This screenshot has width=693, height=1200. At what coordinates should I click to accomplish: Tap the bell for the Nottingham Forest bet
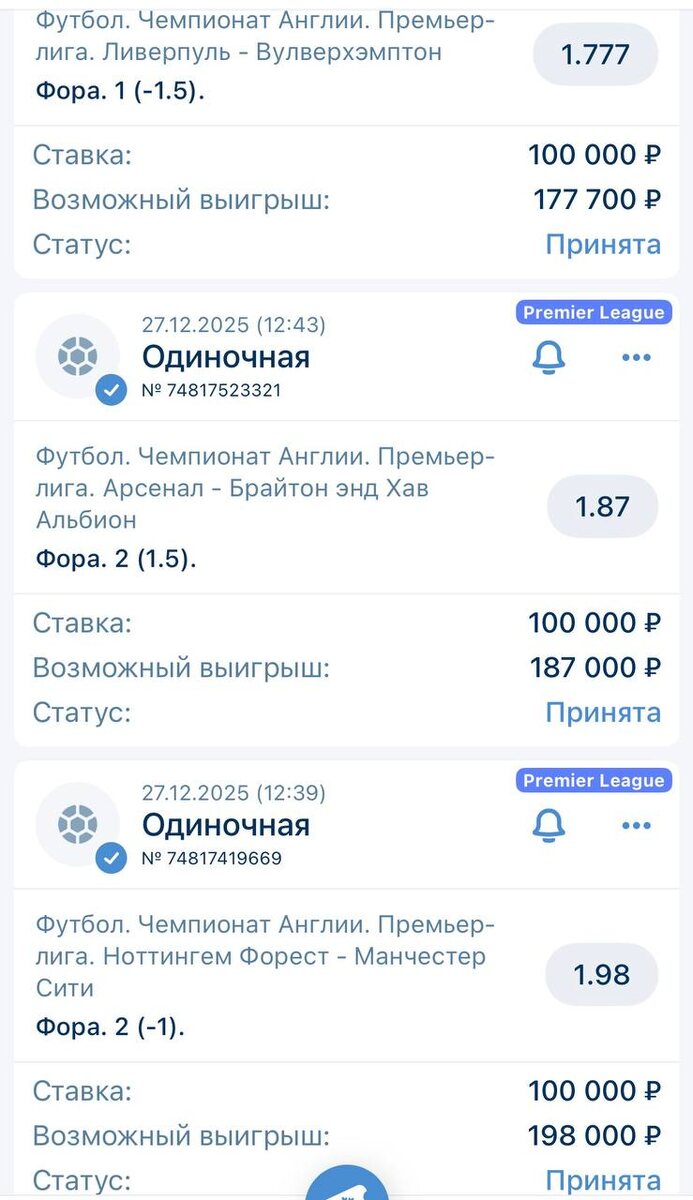[x=548, y=825]
